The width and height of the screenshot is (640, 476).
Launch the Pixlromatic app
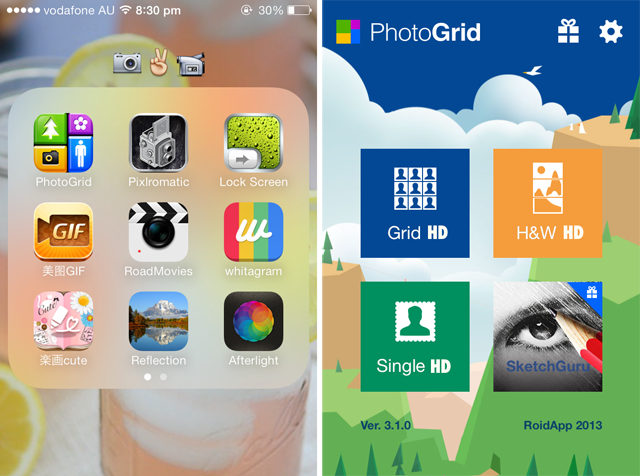(x=158, y=142)
